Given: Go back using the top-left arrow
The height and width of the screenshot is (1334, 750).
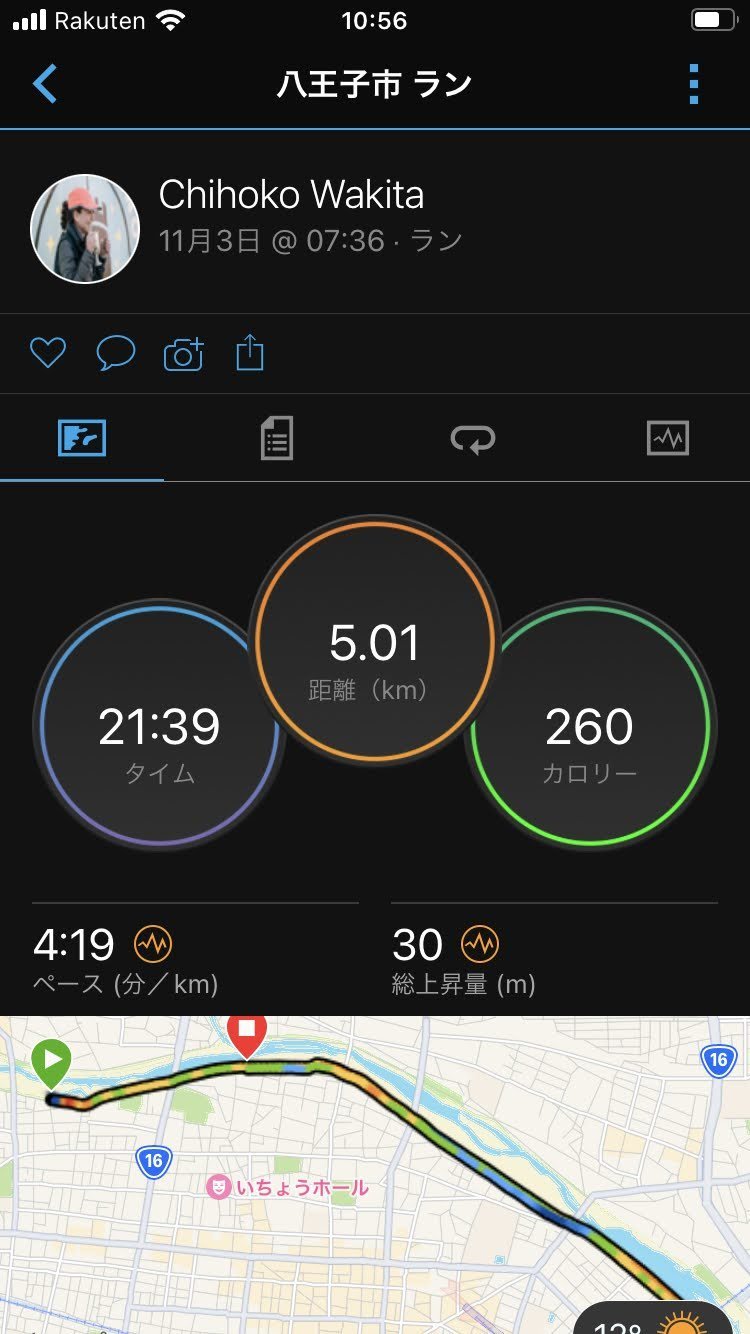Looking at the screenshot, I should [x=45, y=84].
